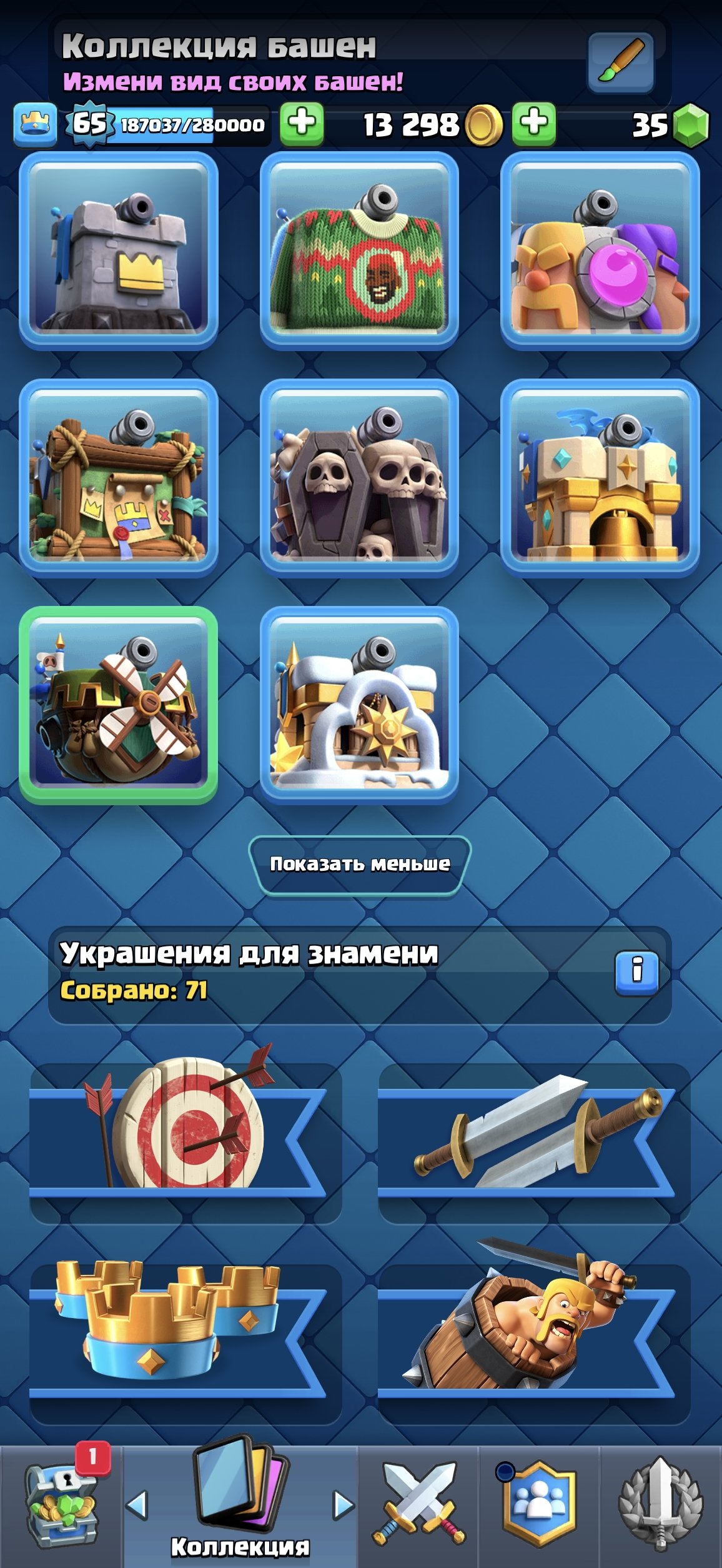Select the golden bell tower skin

point(600,478)
